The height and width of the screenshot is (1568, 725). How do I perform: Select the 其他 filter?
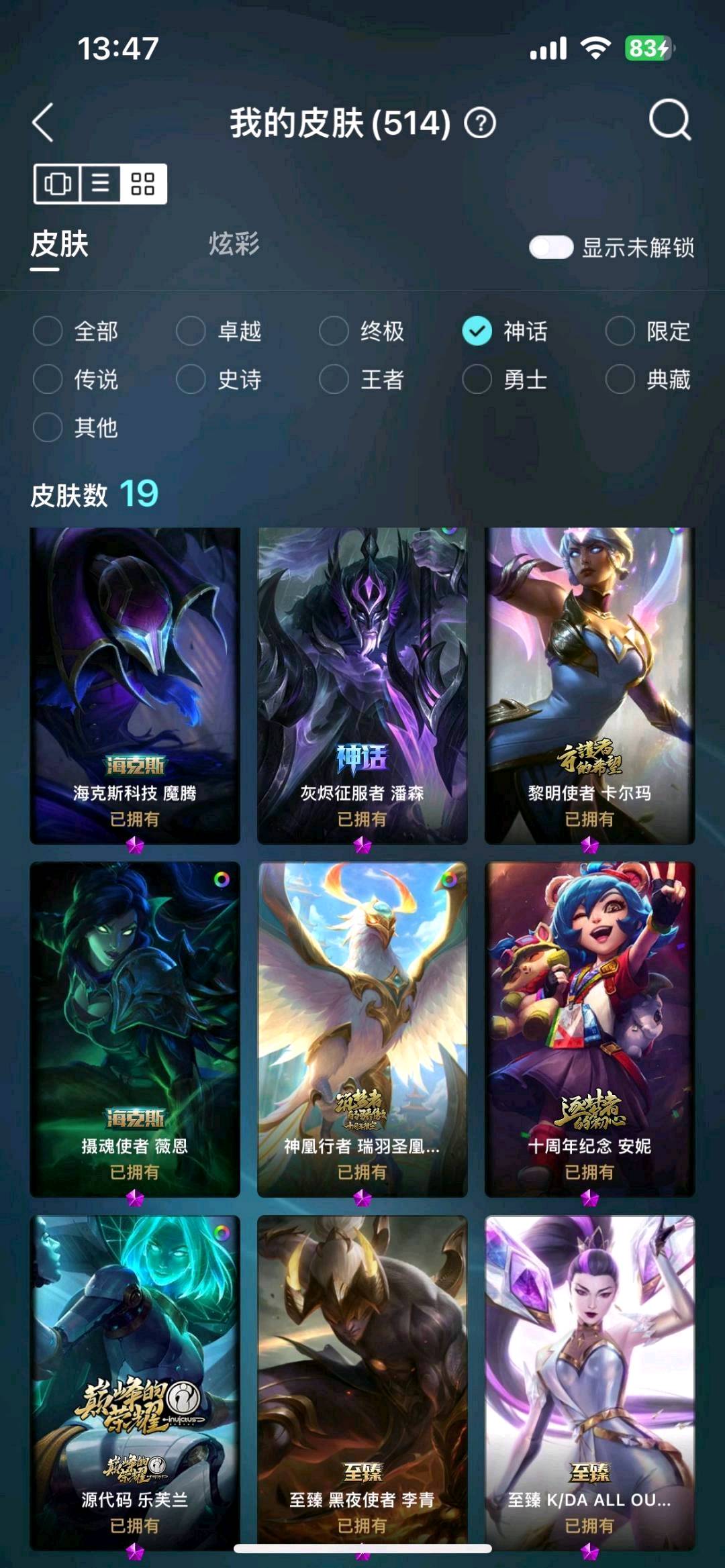(76, 427)
